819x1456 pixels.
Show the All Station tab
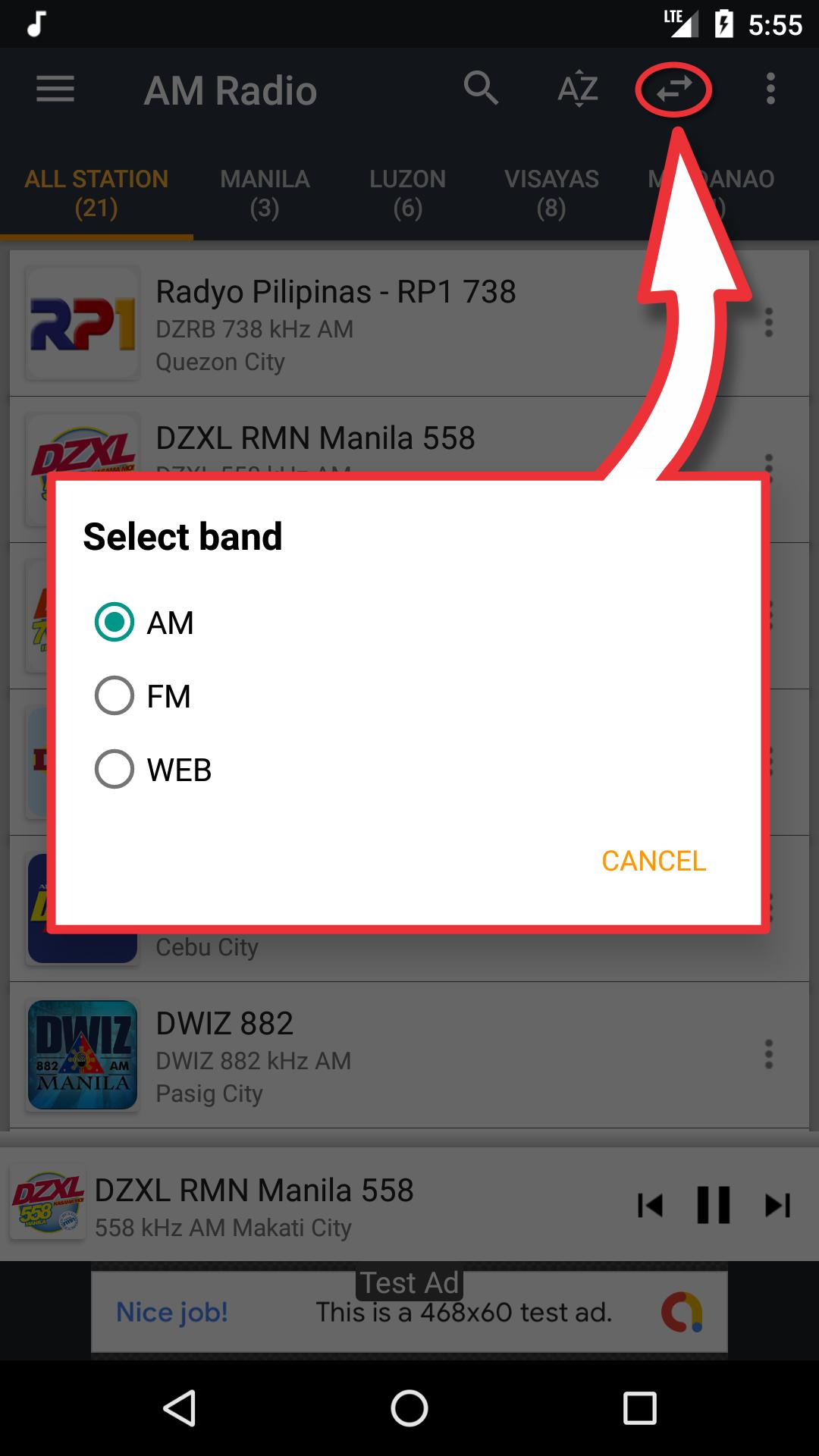click(x=96, y=193)
